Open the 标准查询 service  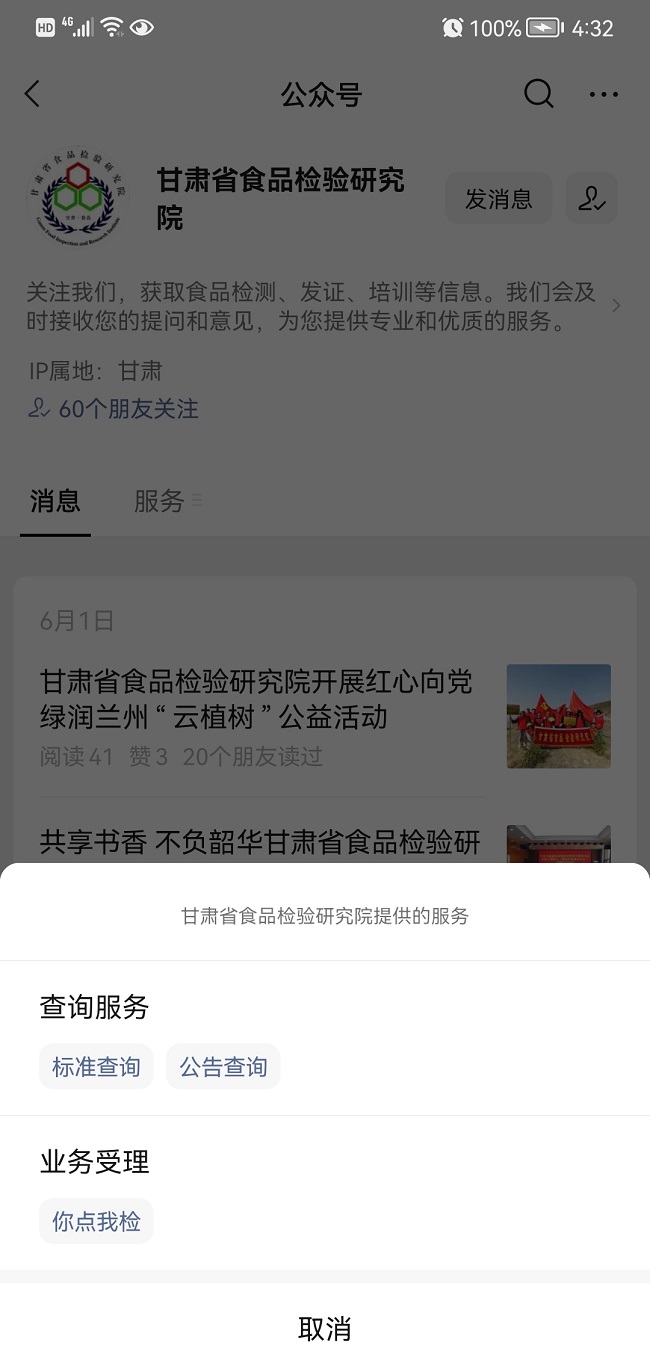(96, 1067)
